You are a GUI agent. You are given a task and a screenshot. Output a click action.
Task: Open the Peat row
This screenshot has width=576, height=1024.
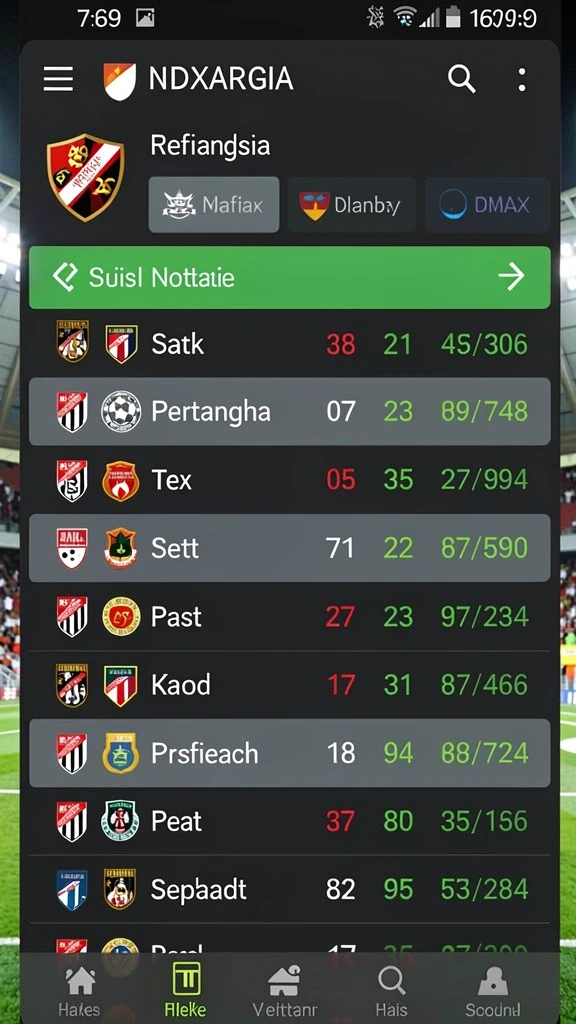[290, 821]
